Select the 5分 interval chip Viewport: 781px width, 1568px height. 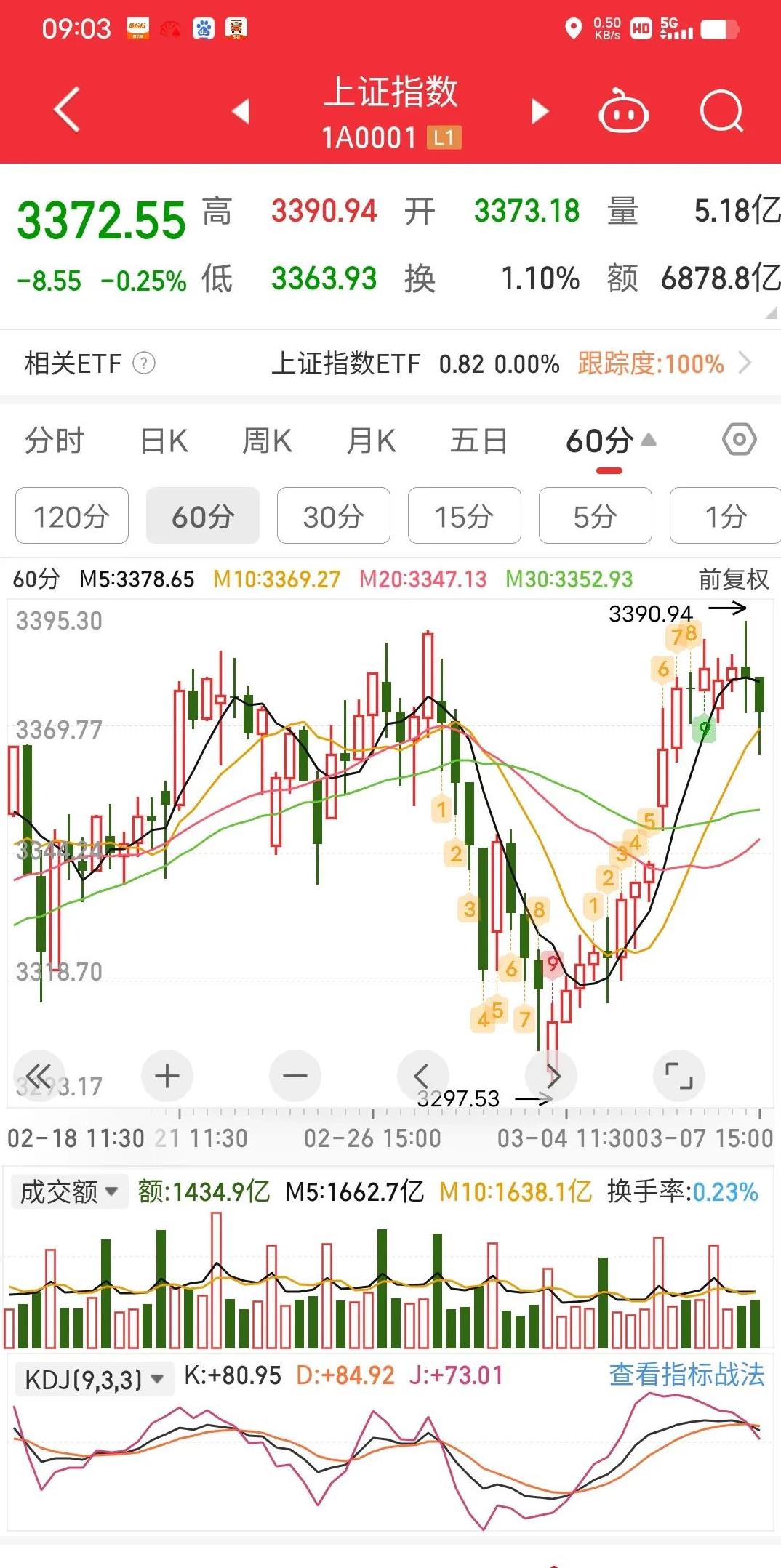click(595, 516)
